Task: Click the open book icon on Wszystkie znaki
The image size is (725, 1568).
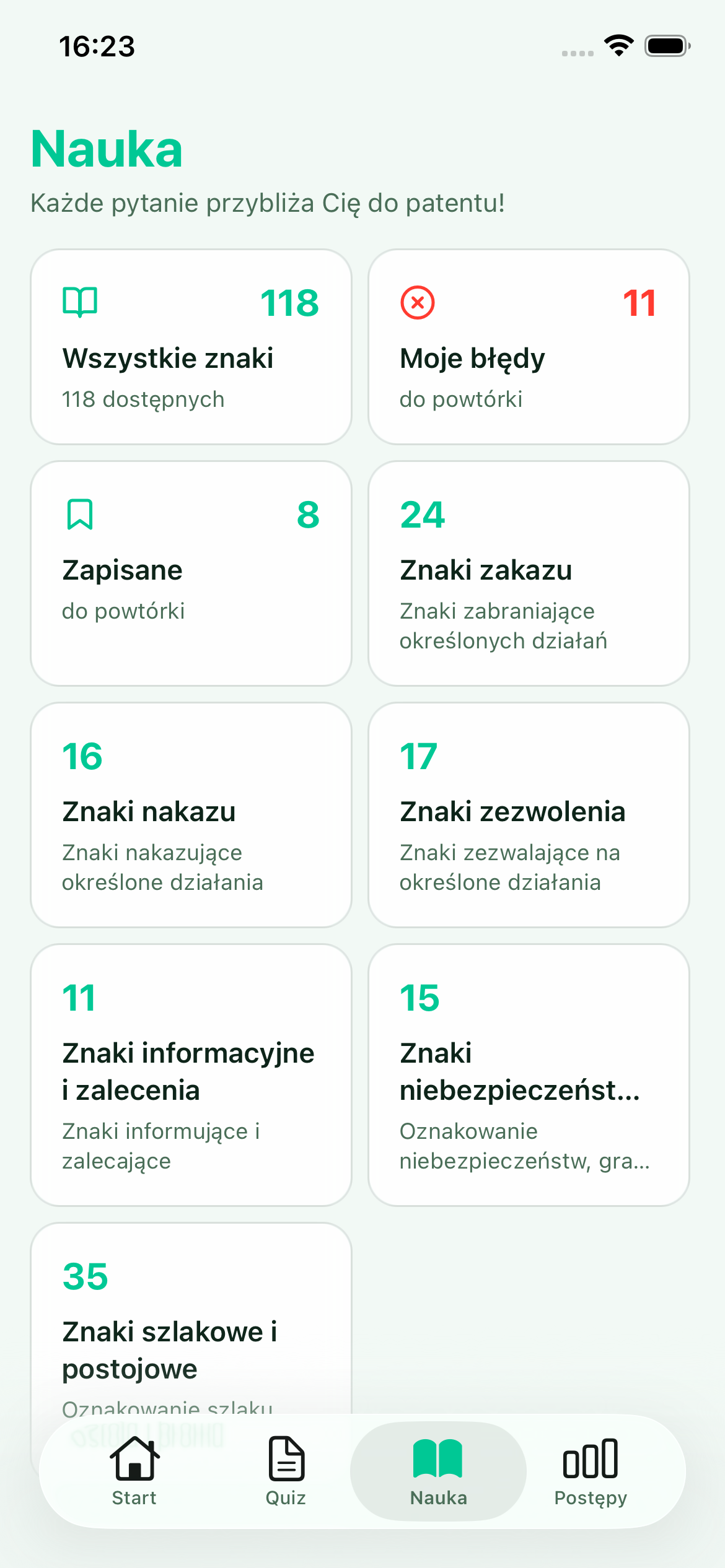Action: [79, 303]
